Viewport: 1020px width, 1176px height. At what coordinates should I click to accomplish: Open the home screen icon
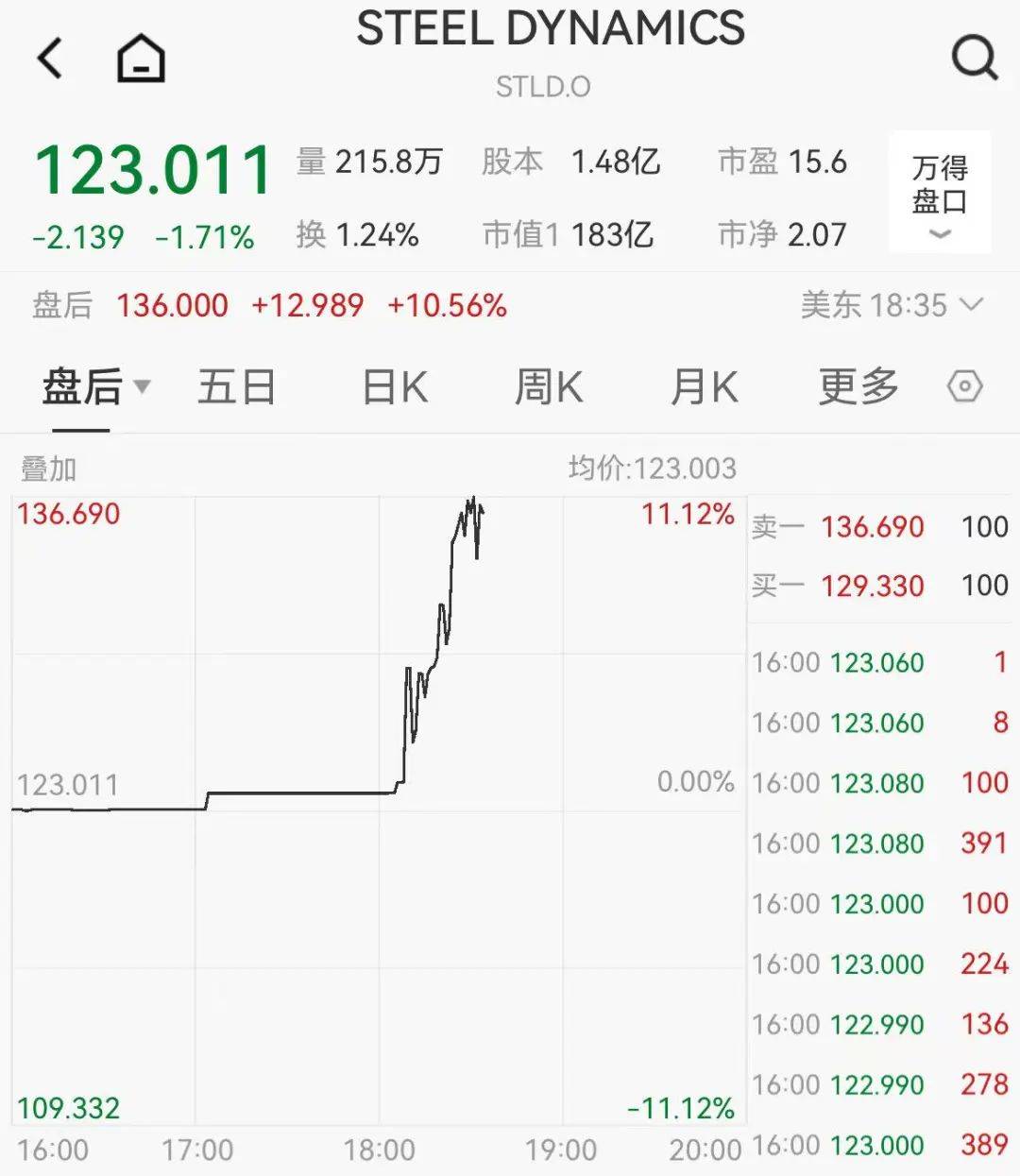[140, 59]
